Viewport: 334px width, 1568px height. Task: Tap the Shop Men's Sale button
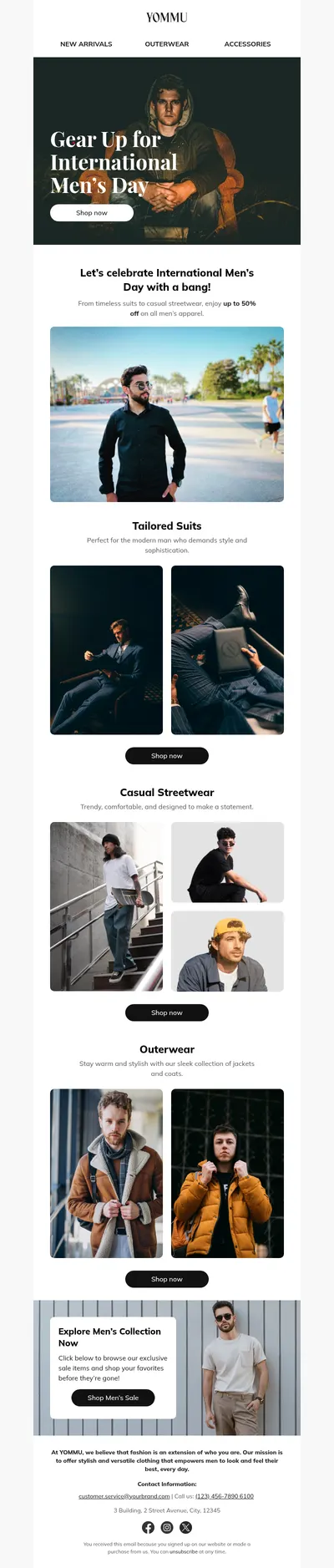[114, 1398]
